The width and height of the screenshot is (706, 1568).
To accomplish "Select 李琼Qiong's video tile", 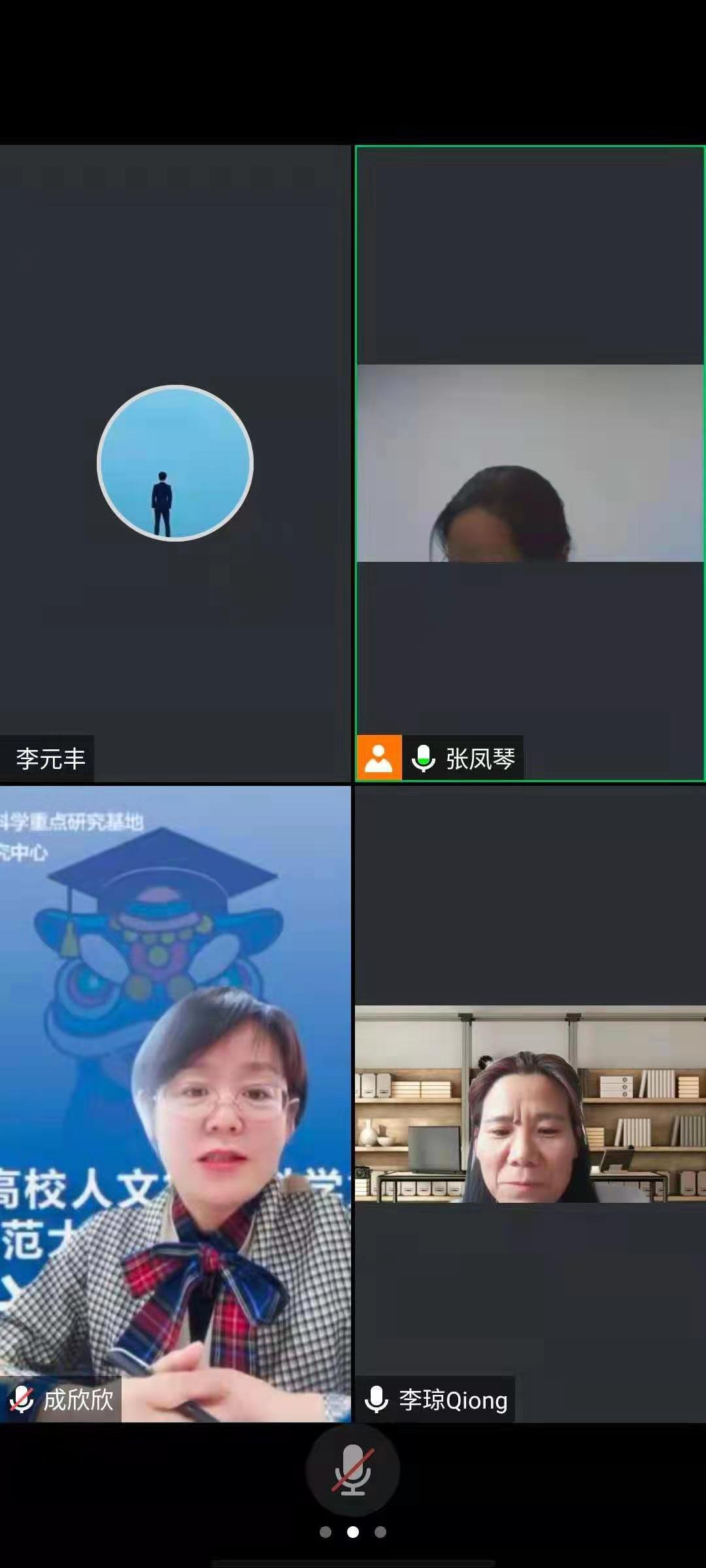I will tap(529, 1104).
